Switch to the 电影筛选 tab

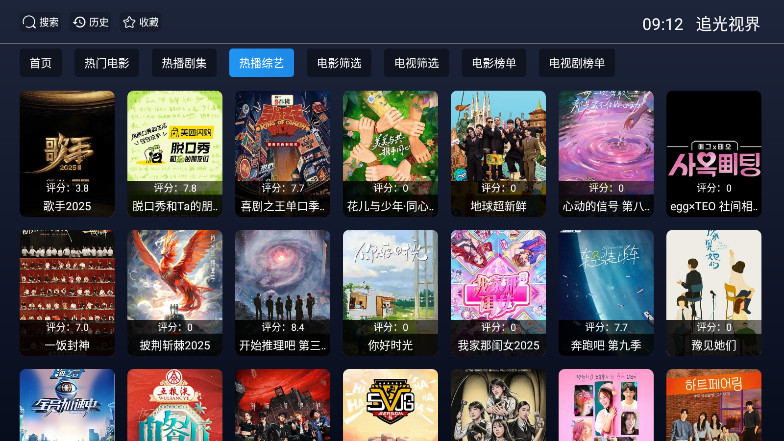(x=338, y=63)
